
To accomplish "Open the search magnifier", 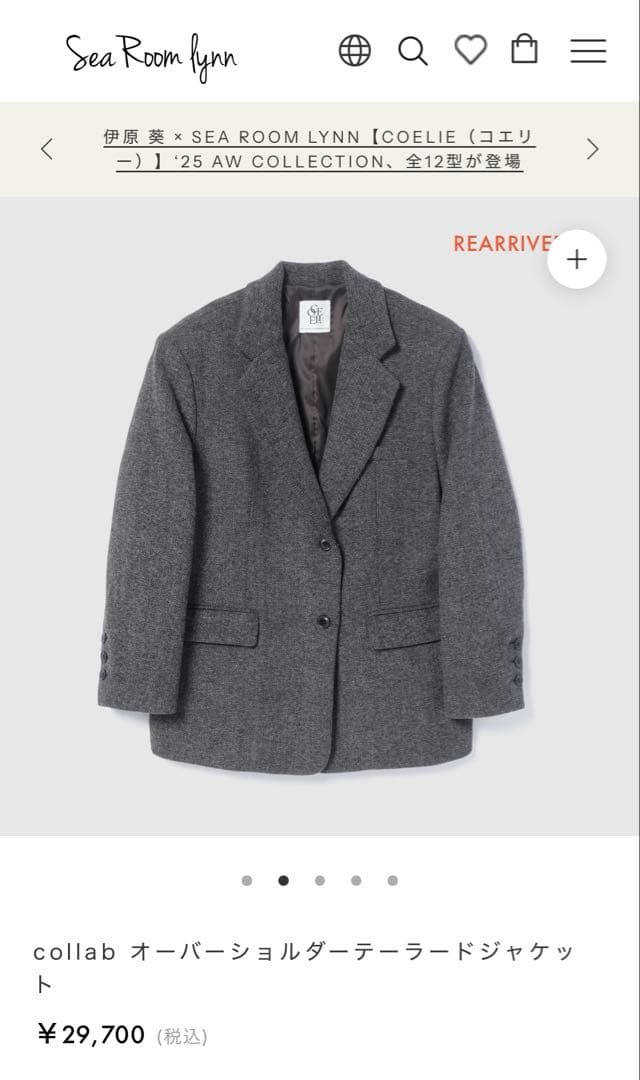I will click(412, 50).
